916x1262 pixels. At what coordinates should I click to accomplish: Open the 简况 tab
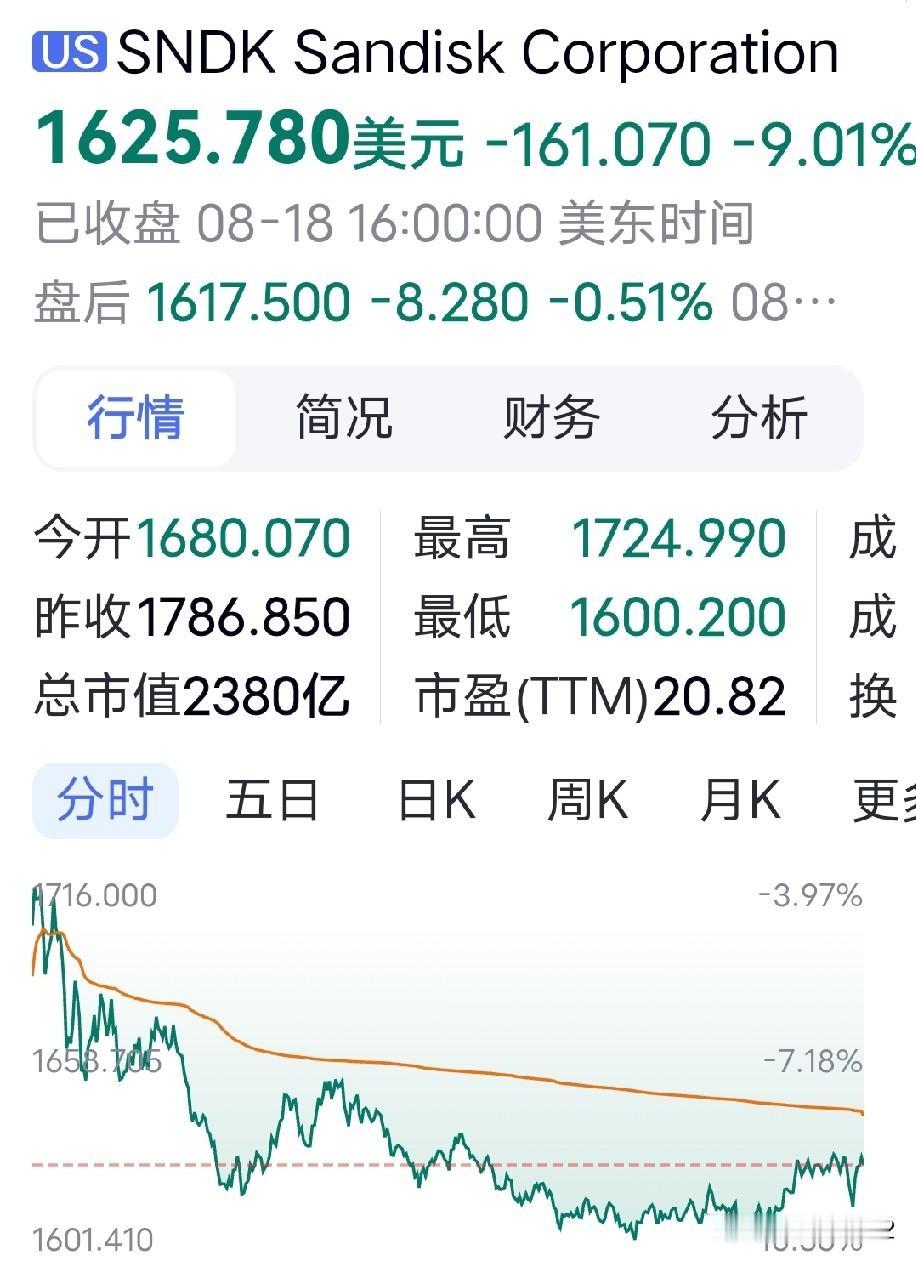point(344,418)
